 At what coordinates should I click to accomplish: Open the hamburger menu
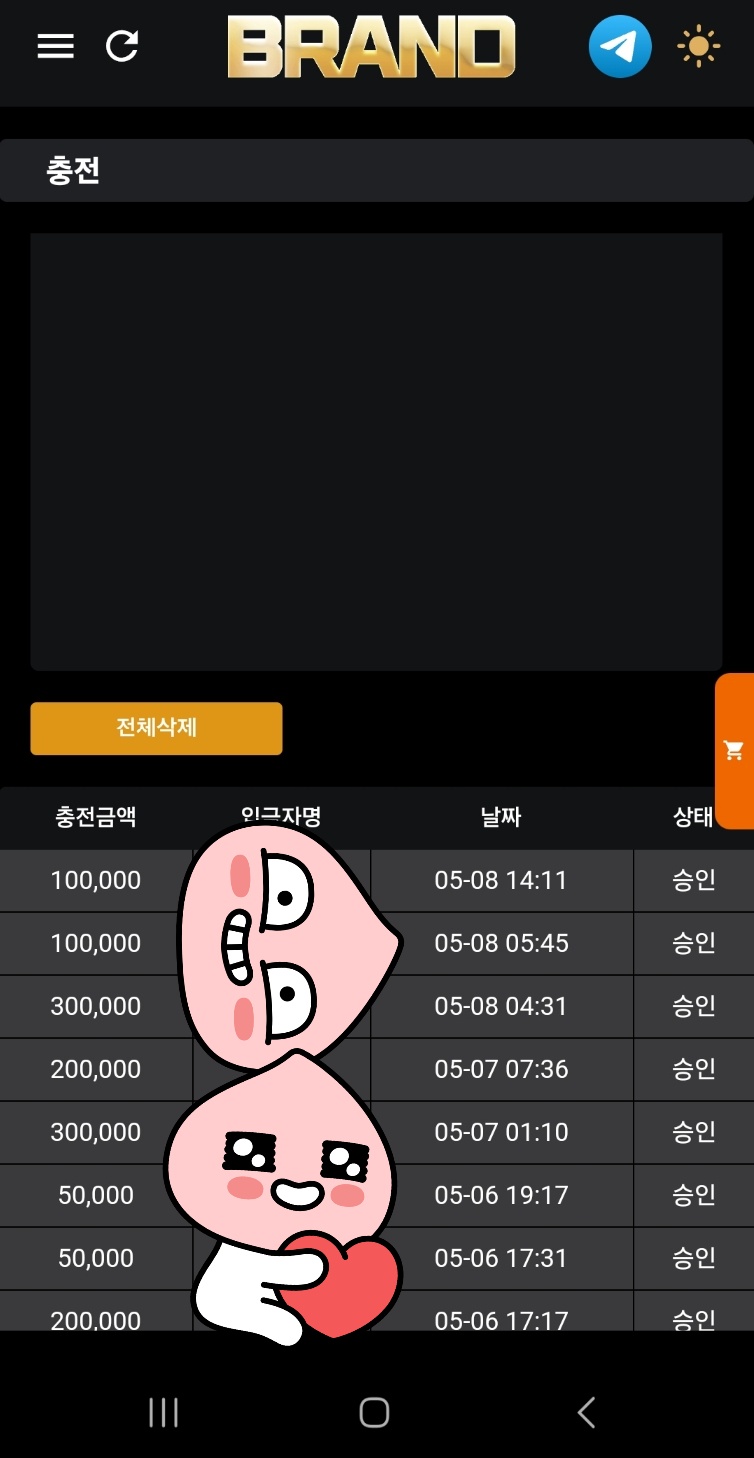(56, 46)
